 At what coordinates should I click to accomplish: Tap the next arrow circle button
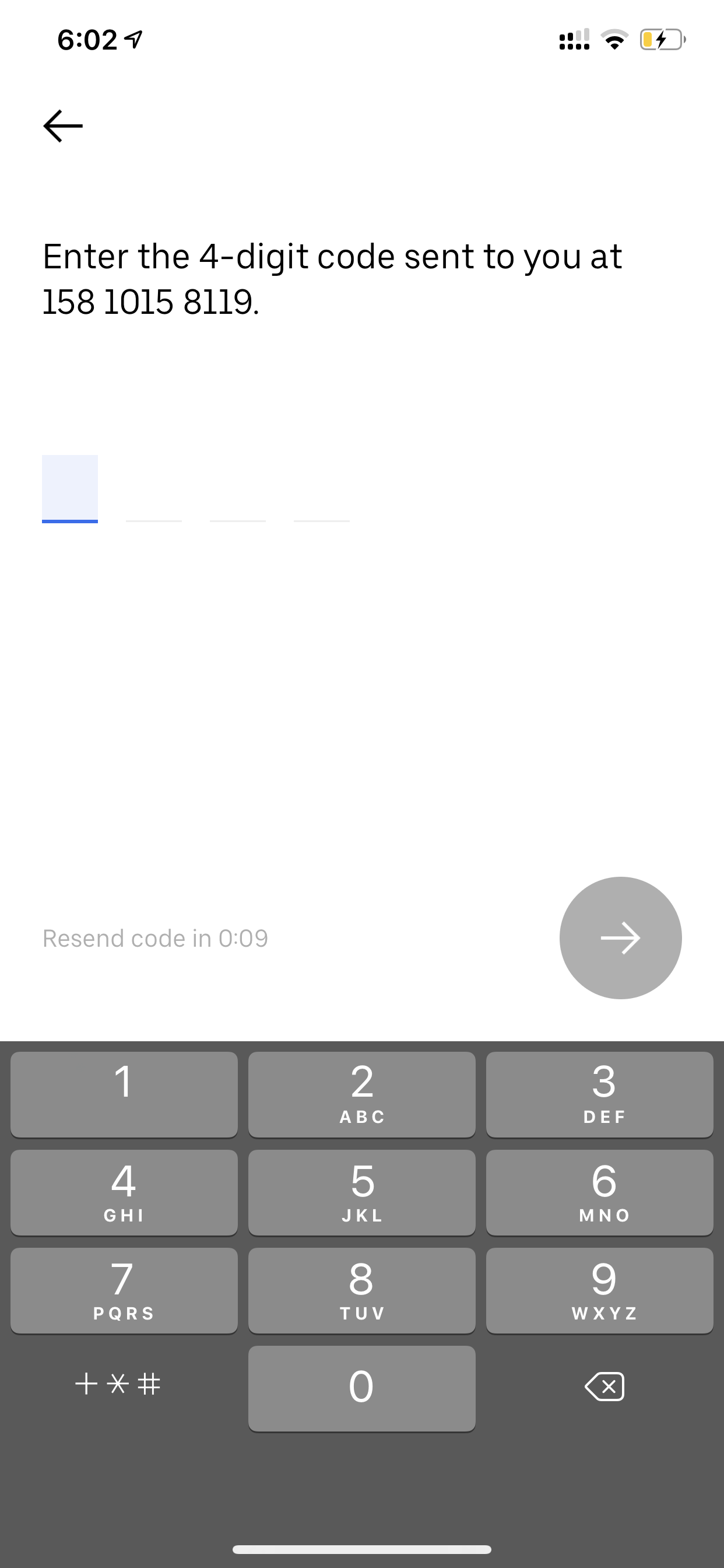pos(621,937)
